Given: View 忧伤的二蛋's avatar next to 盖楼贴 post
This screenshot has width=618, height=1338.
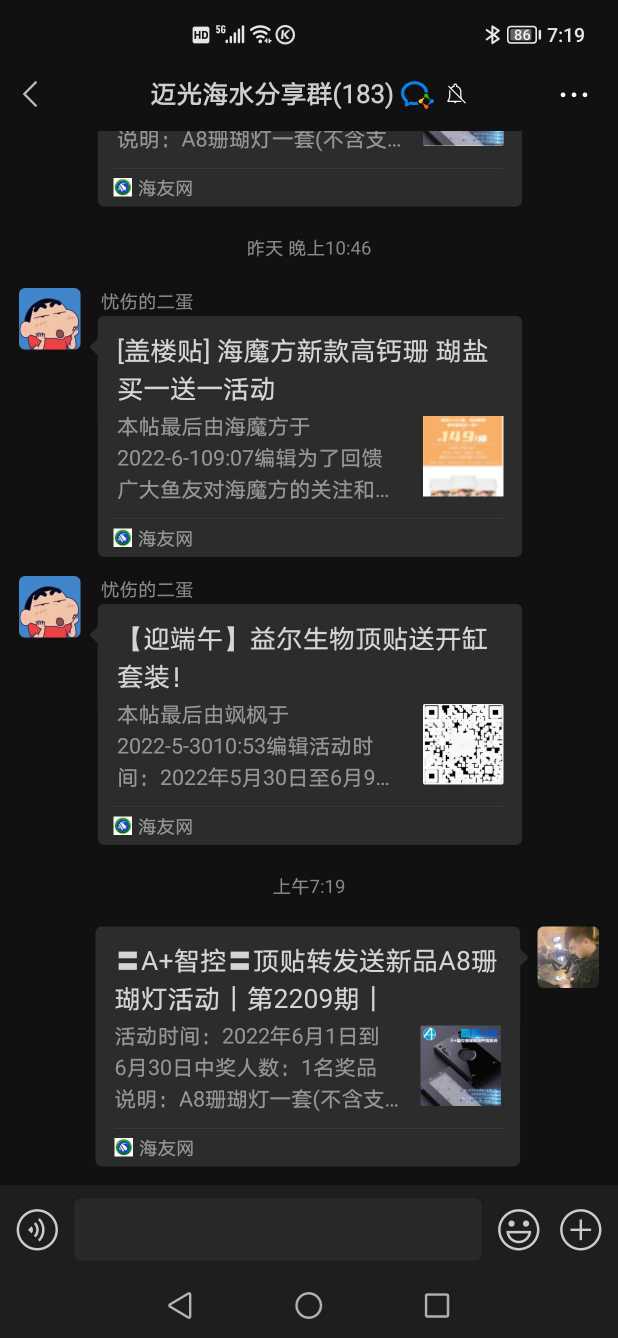Looking at the screenshot, I should [x=50, y=319].
